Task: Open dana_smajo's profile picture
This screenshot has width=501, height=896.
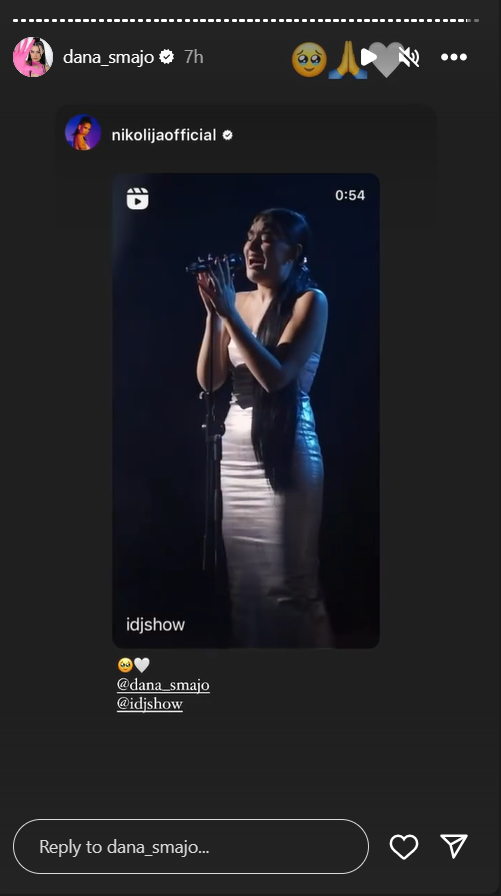Action: [33, 57]
